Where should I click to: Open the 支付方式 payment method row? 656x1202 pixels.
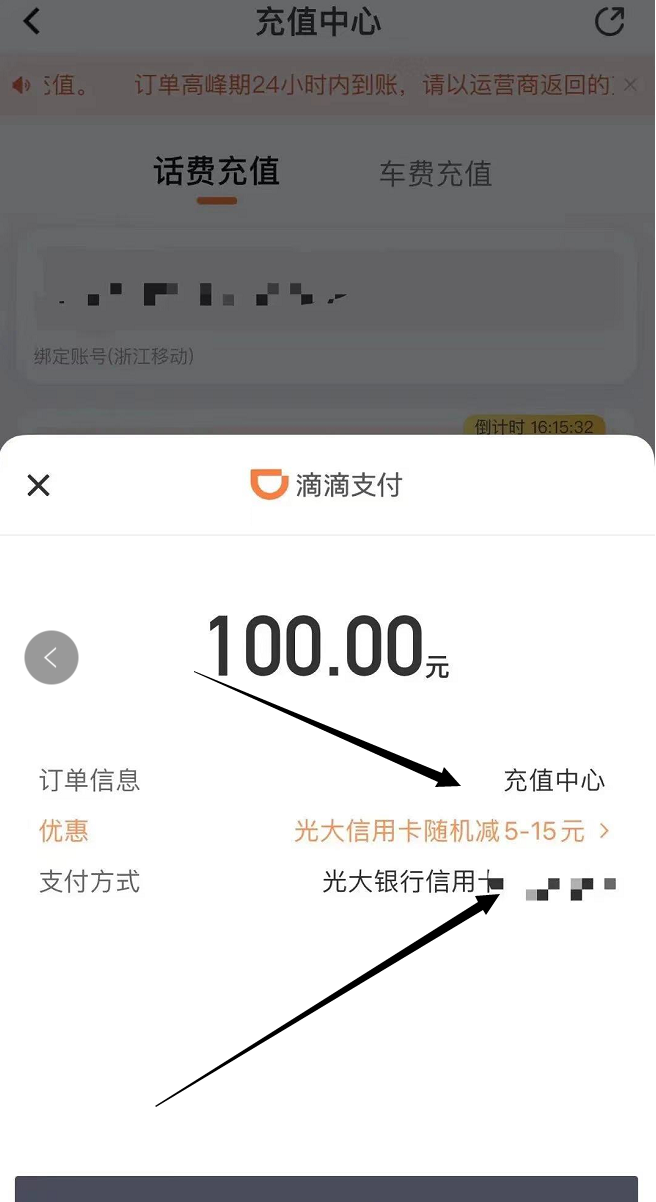click(x=328, y=882)
